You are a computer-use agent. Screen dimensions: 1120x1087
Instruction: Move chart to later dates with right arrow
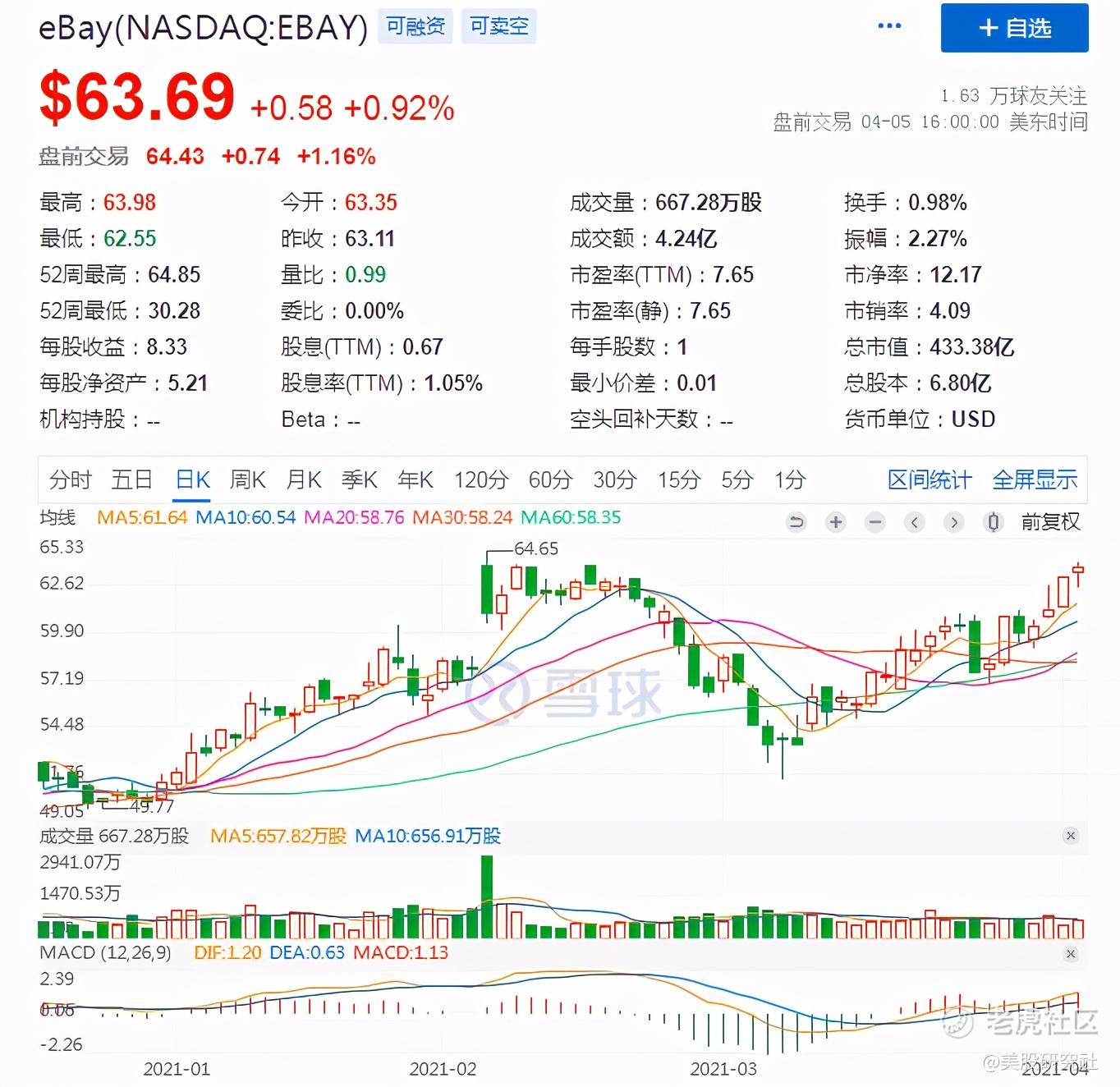pos(953,522)
